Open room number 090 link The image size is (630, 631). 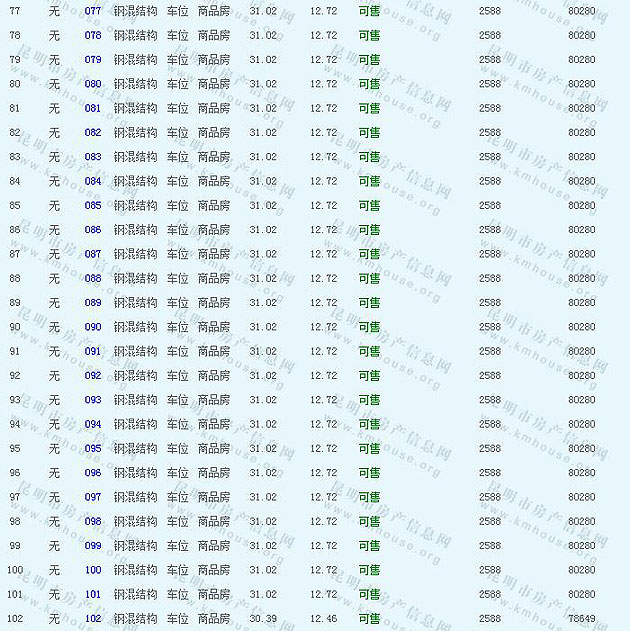[93, 327]
